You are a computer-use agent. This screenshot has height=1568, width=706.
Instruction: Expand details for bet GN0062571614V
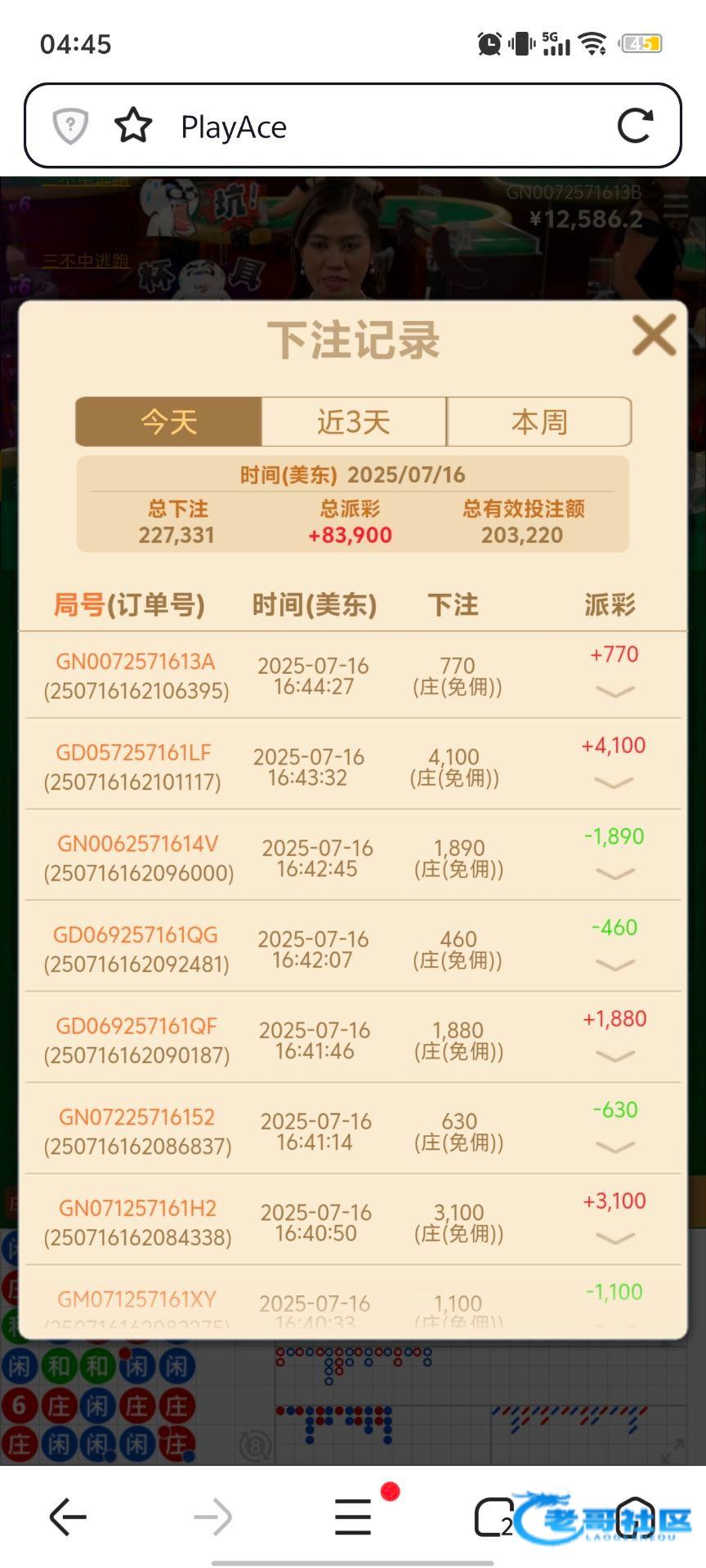[614, 874]
